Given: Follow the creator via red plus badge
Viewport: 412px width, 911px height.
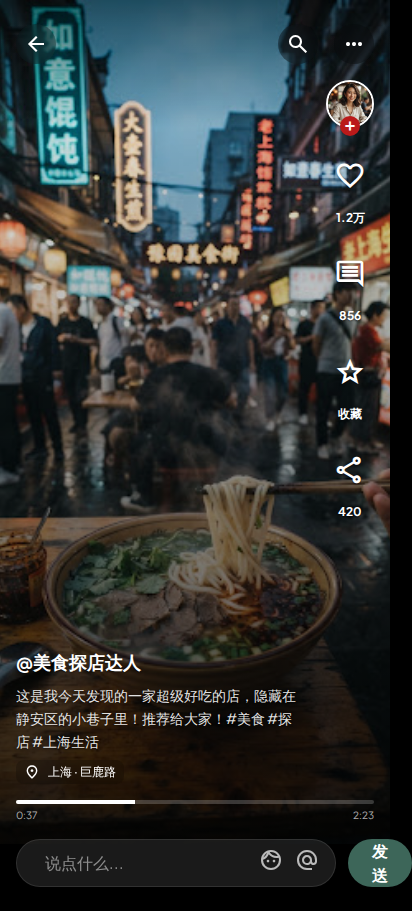Looking at the screenshot, I should click(x=350, y=126).
